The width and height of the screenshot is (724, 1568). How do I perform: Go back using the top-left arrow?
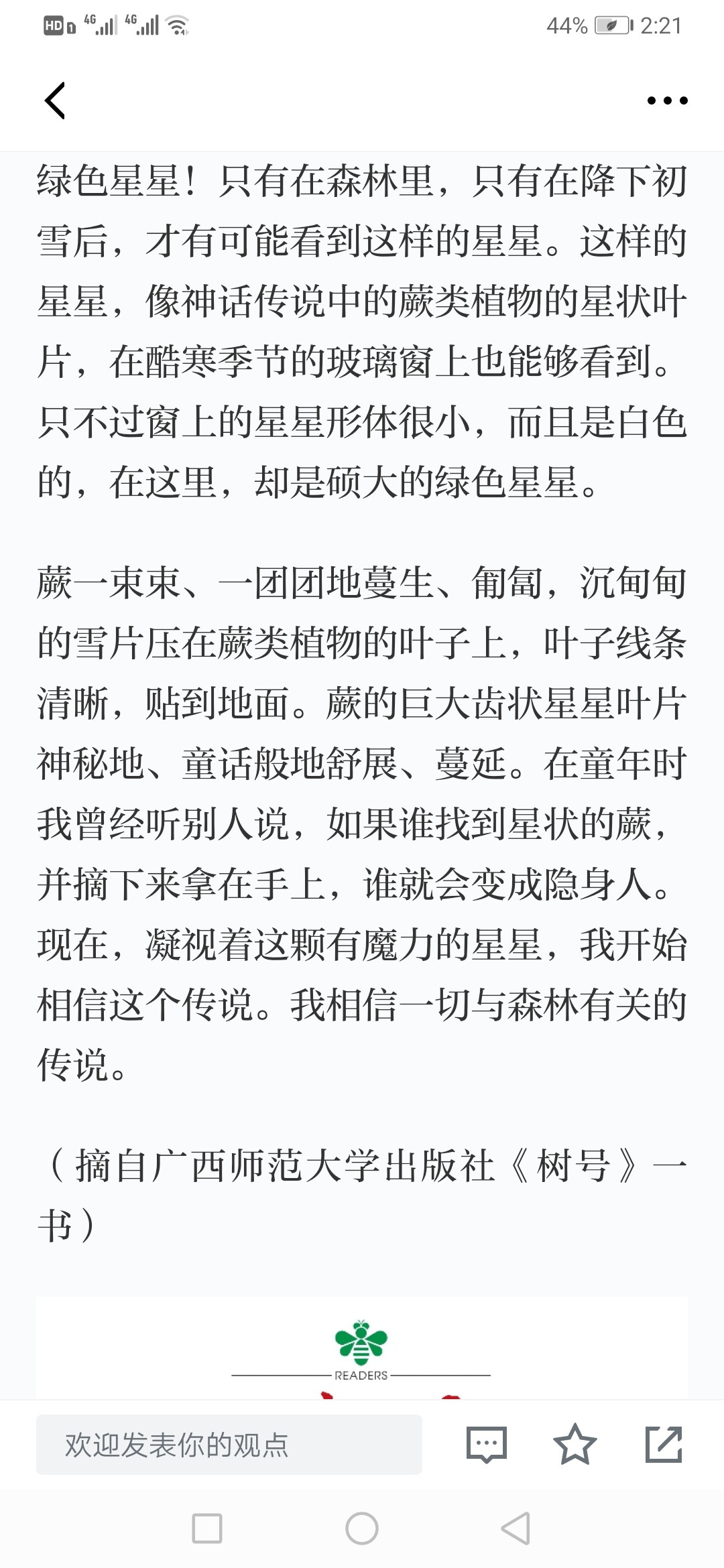[x=55, y=101]
